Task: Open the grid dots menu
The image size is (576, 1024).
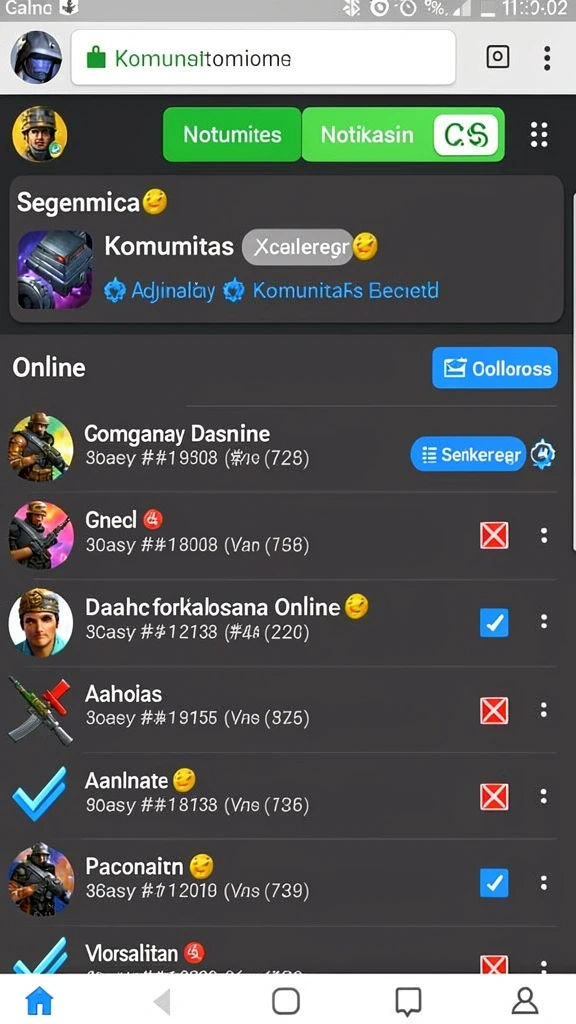Action: (x=539, y=135)
